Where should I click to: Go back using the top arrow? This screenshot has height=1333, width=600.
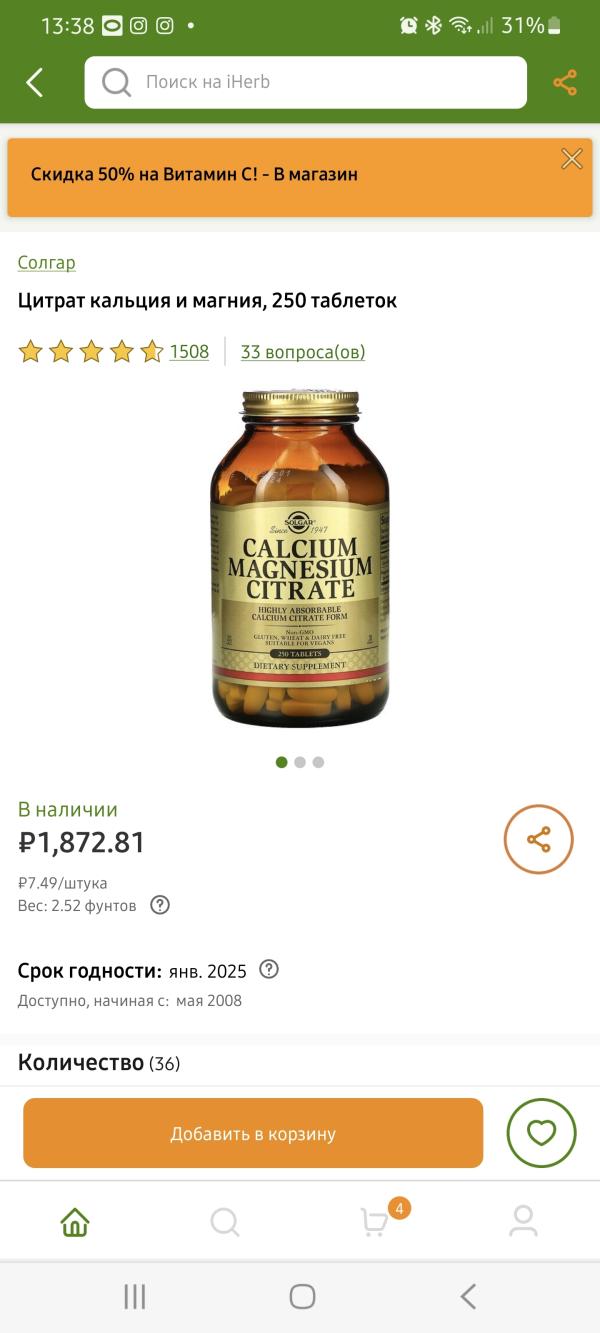pyautogui.click(x=35, y=82)
